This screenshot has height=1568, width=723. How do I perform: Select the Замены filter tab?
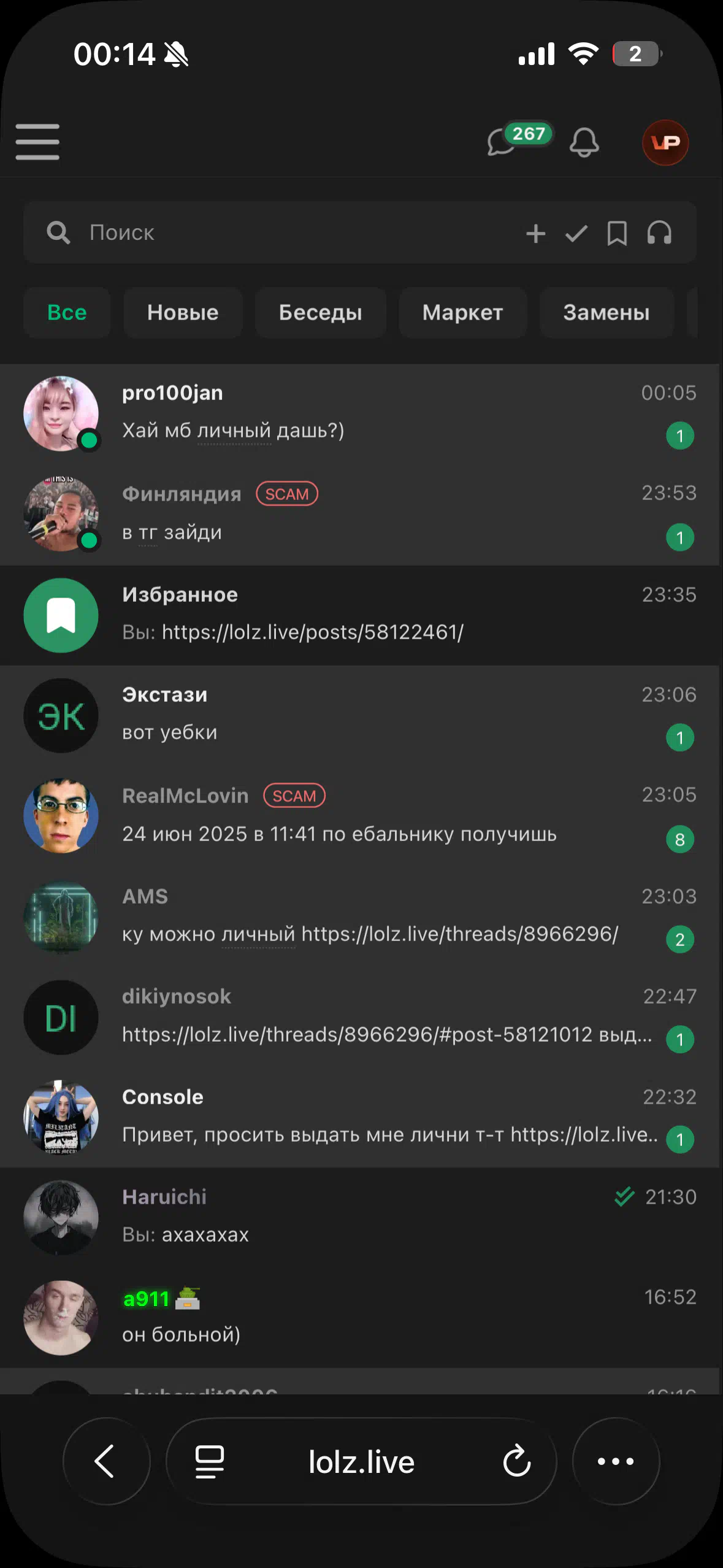(606, 313)
